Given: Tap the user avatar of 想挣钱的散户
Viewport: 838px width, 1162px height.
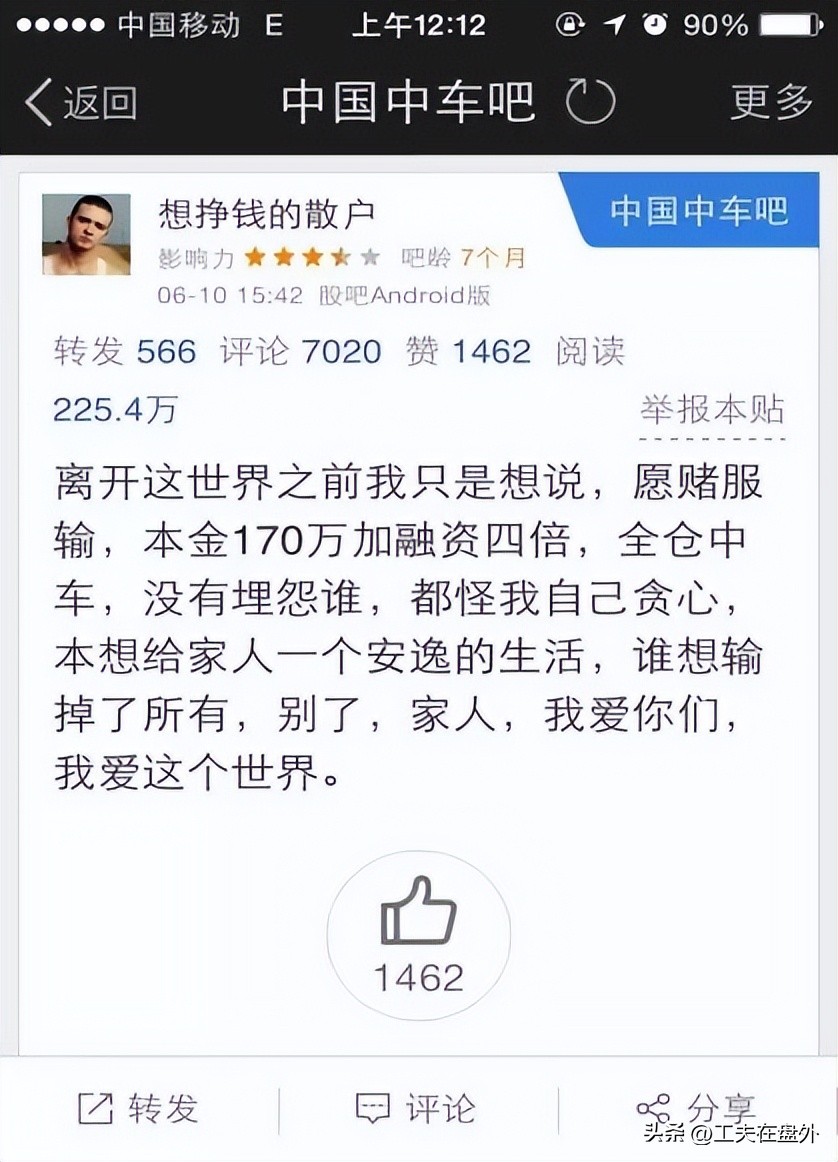Looking at the screenshot, I should tap(86, 232).
